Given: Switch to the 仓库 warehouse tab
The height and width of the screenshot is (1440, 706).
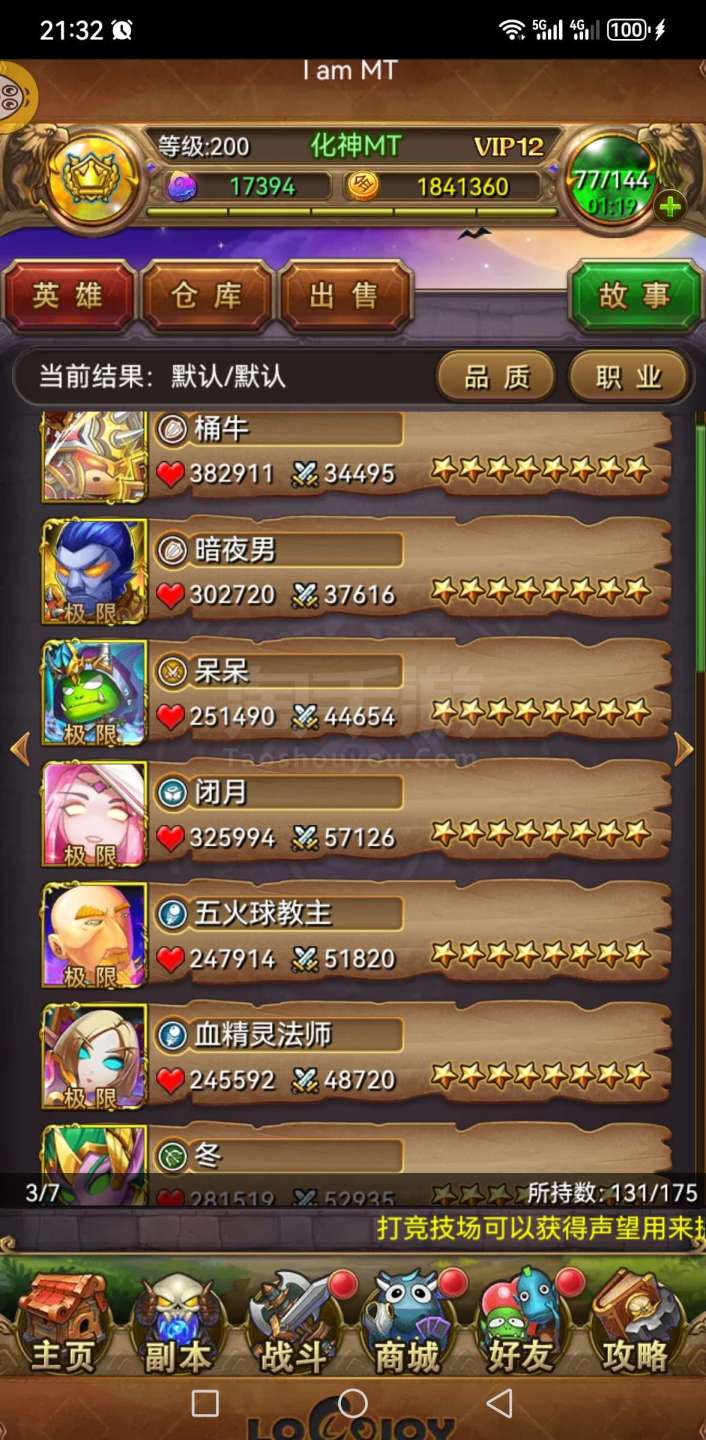Looking at the screenshot, I should point(207,296).
